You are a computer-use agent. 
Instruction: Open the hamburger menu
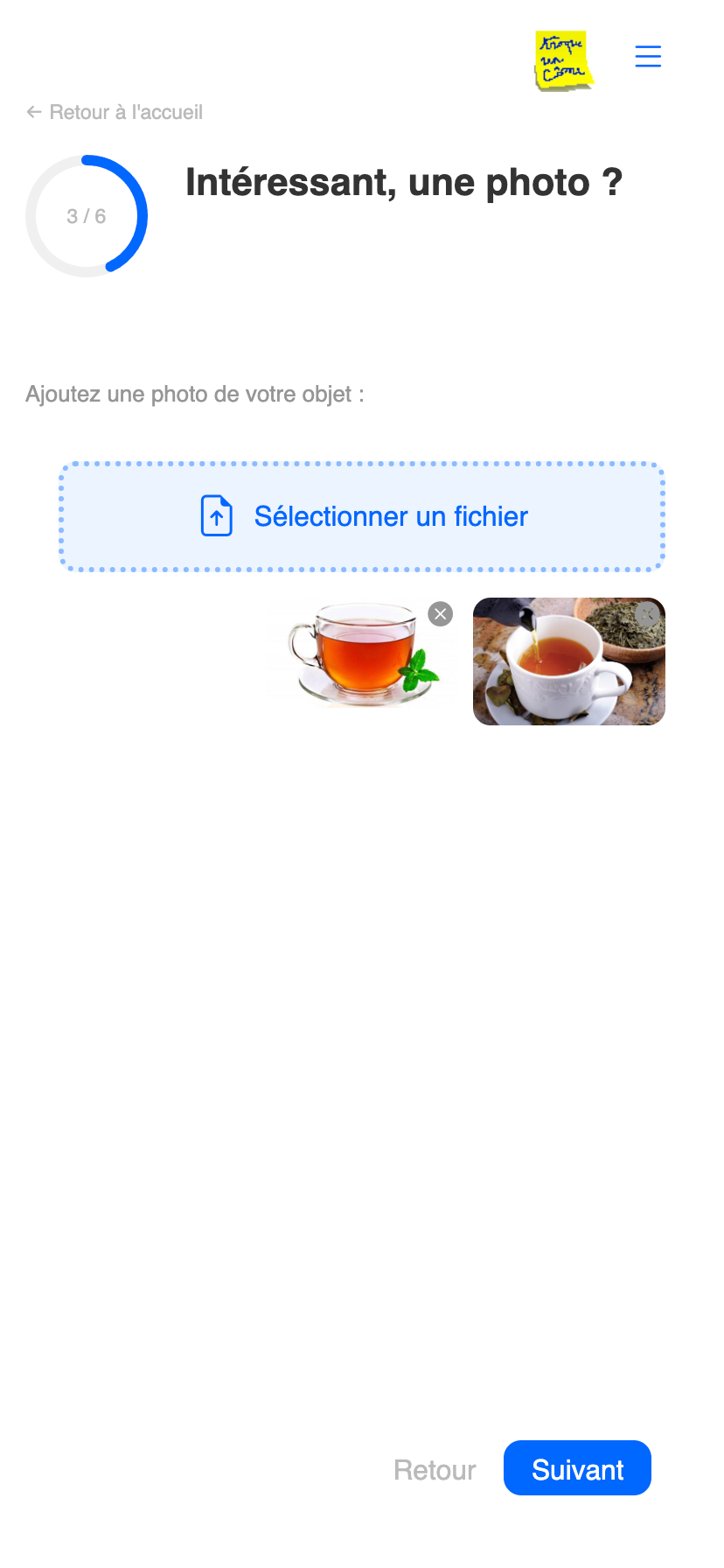(647, 56)
